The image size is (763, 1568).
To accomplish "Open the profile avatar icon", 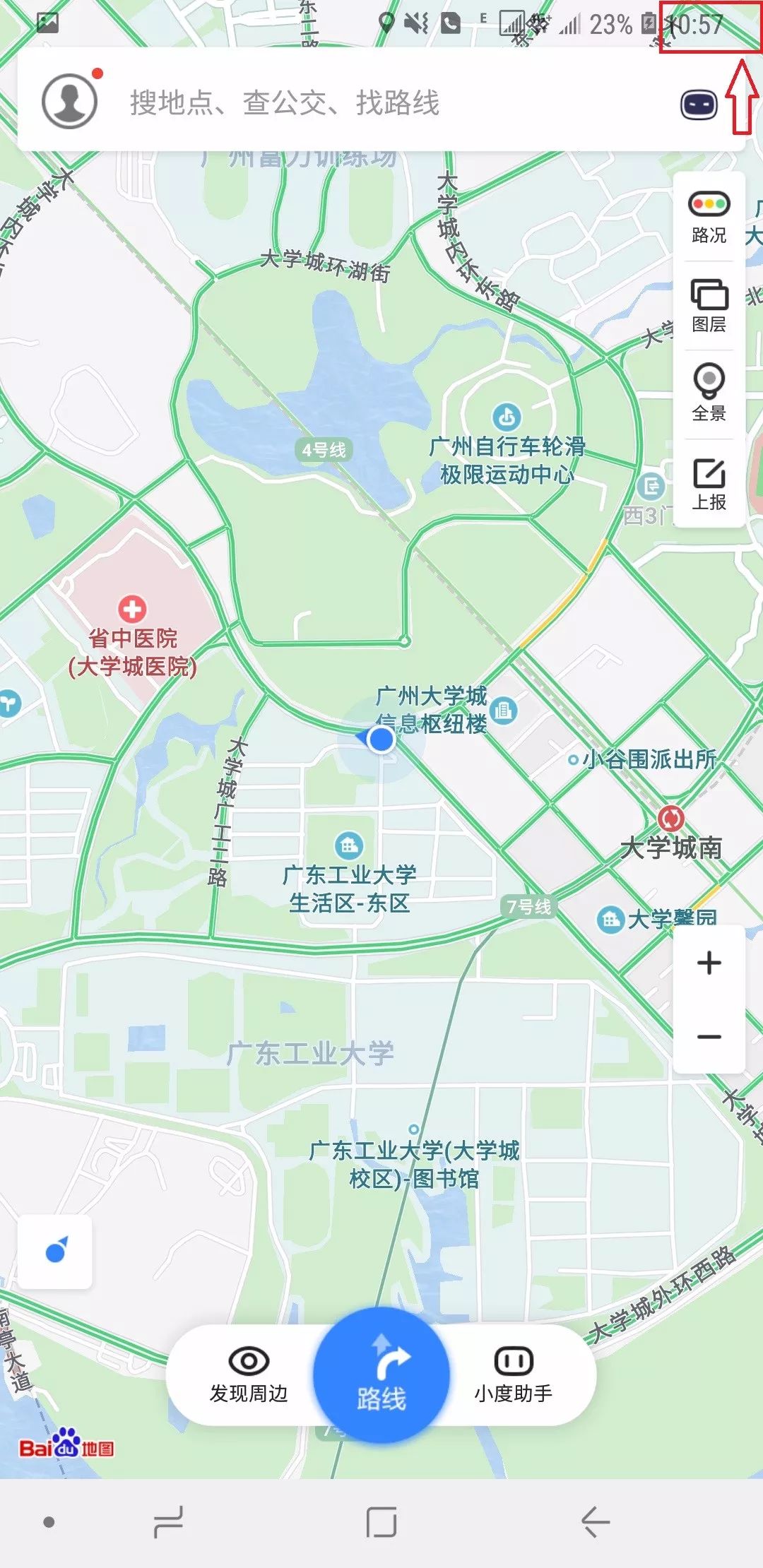I will click(x=69, y=102).
